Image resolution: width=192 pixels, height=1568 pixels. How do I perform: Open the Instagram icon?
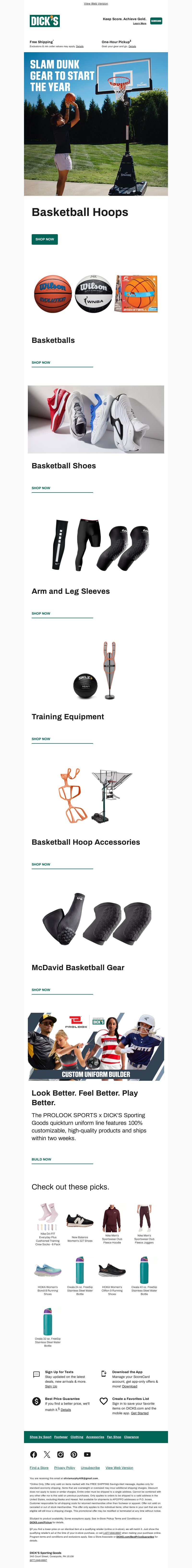point(60,1455)
